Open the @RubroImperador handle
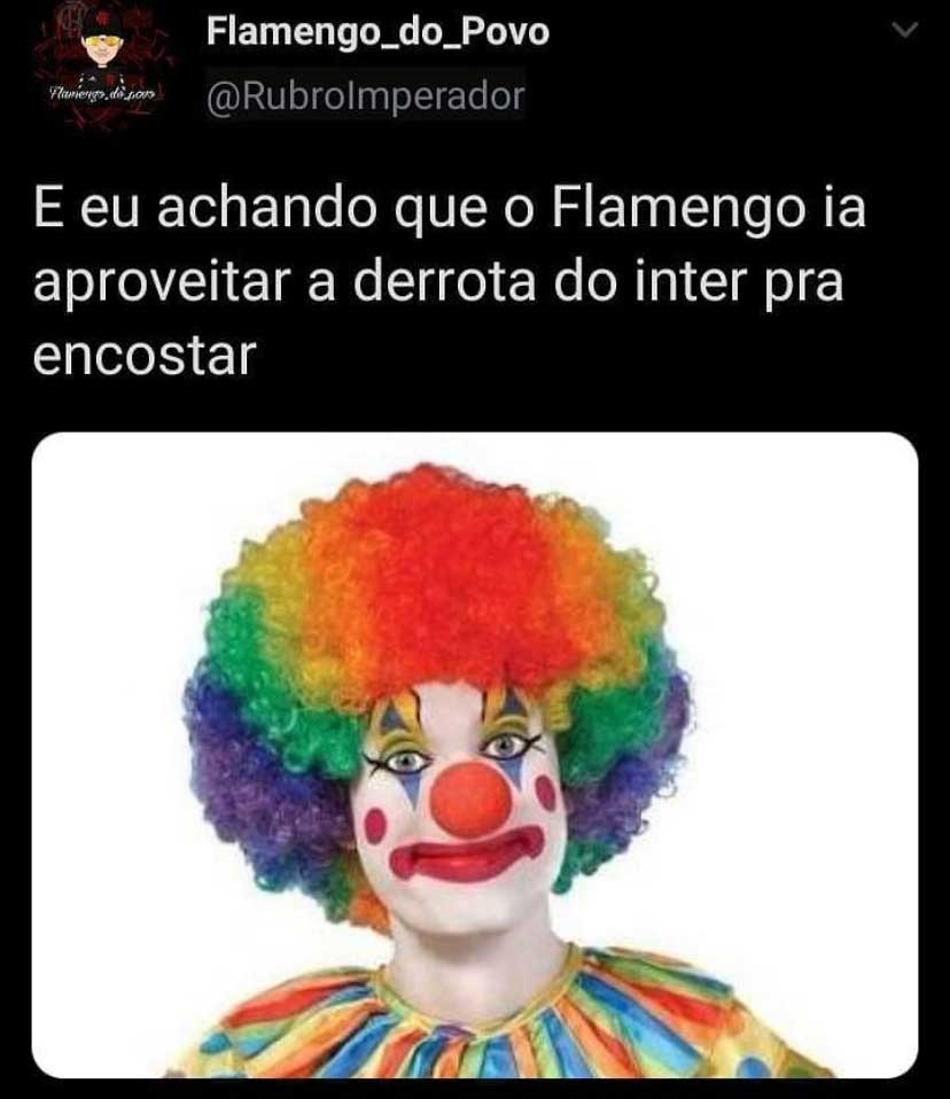This screenshot has height=1099, width=950. point(364,96)
